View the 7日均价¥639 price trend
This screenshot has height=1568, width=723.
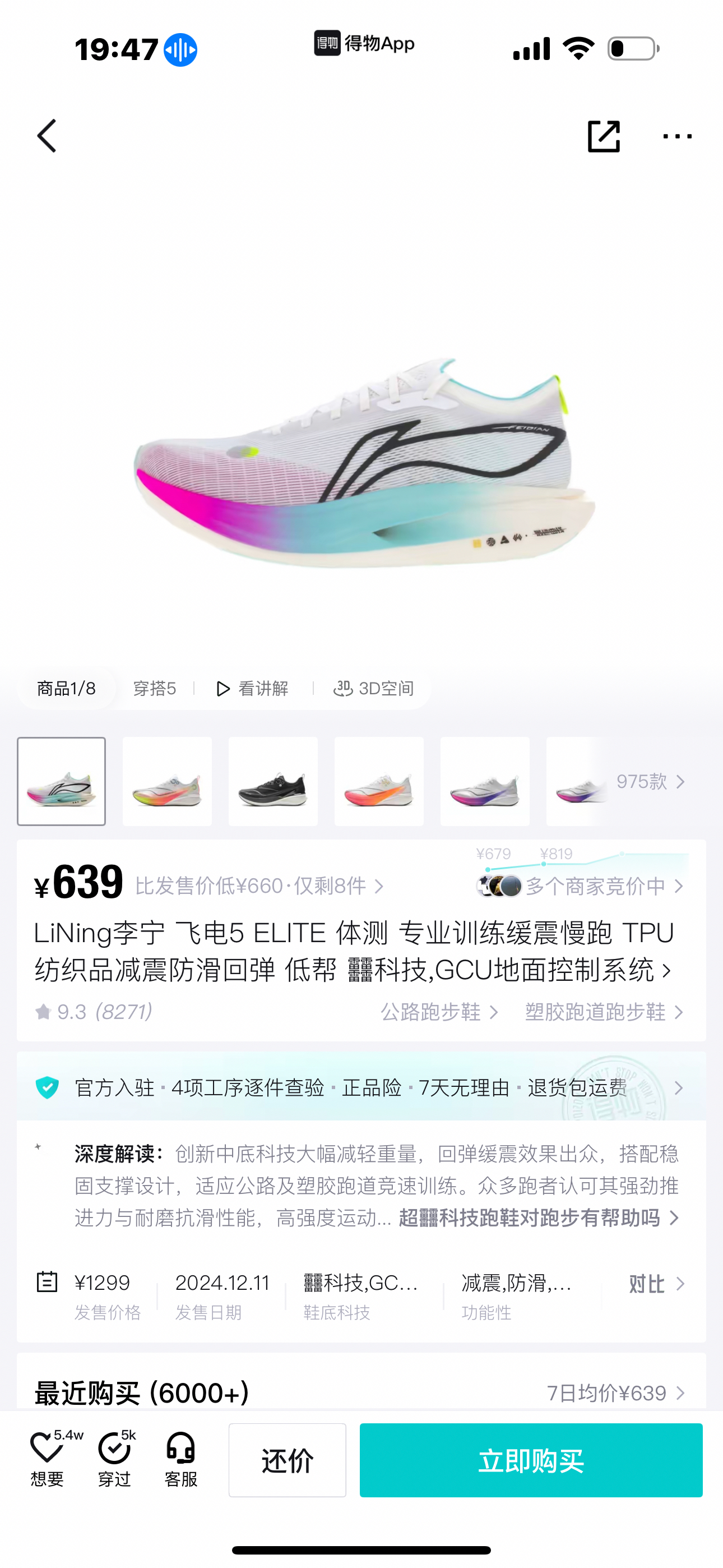[615, 1392]
